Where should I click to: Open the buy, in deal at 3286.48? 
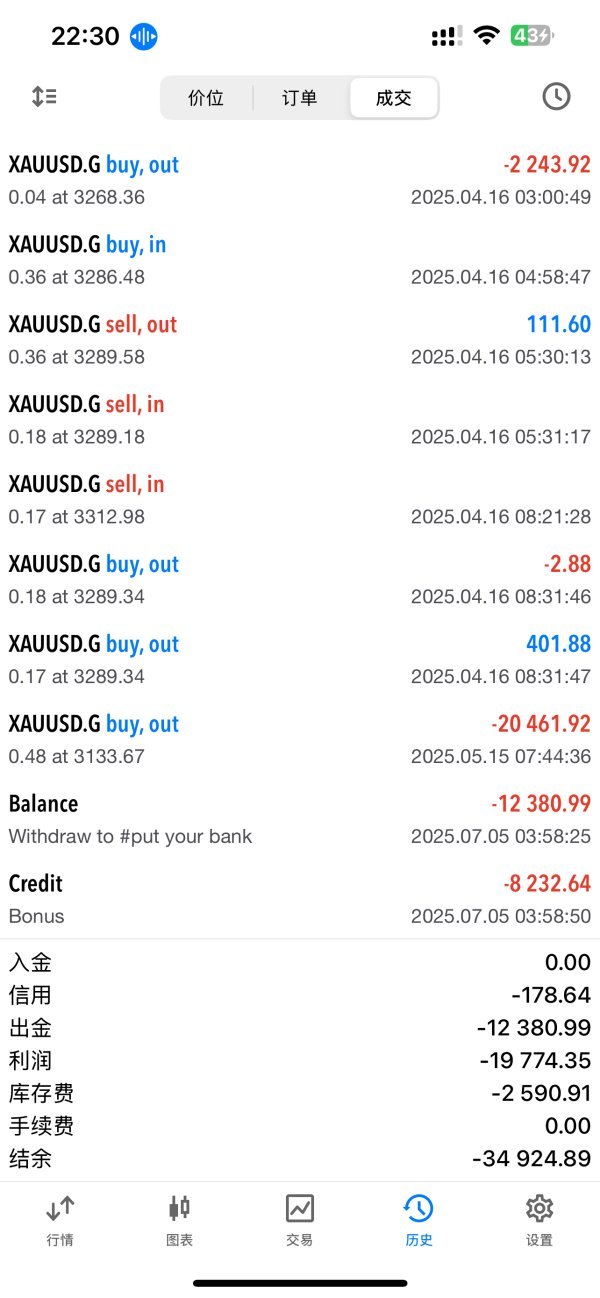click(300, 260)
